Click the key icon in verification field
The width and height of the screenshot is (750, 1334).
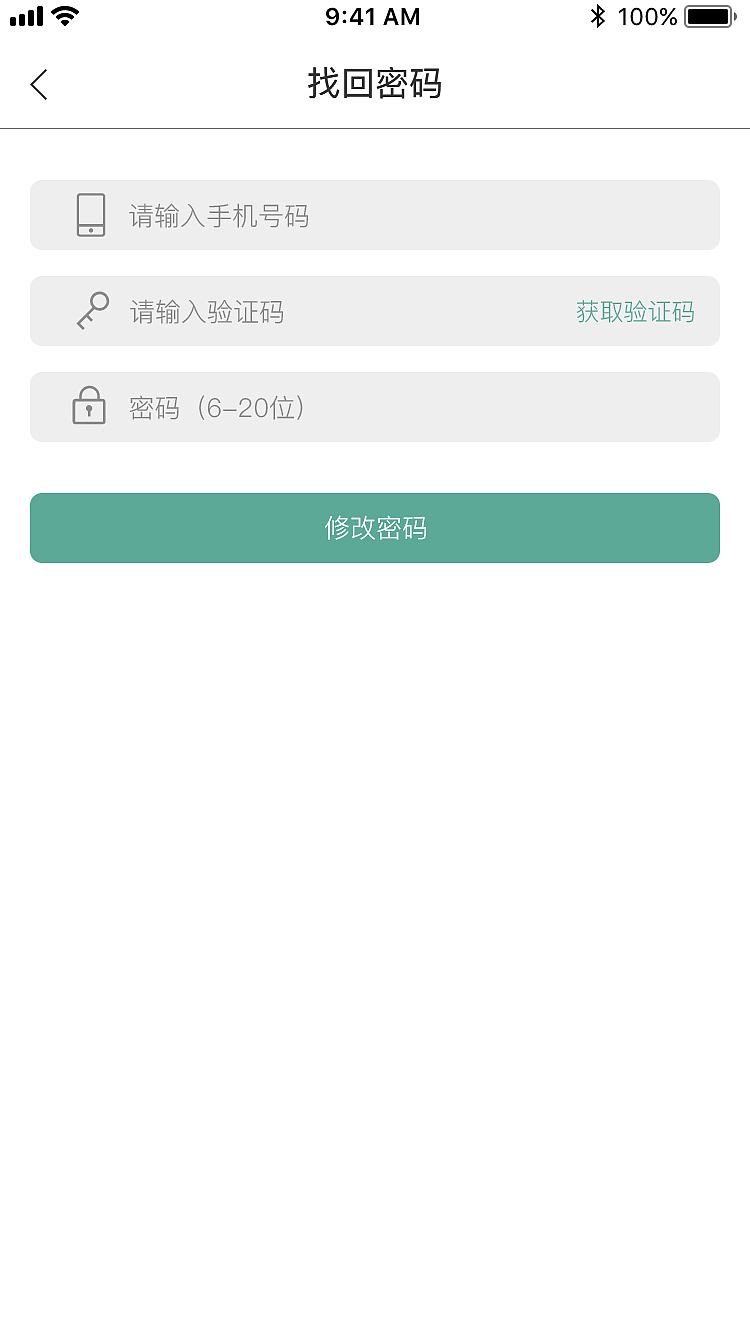(90, 311)
